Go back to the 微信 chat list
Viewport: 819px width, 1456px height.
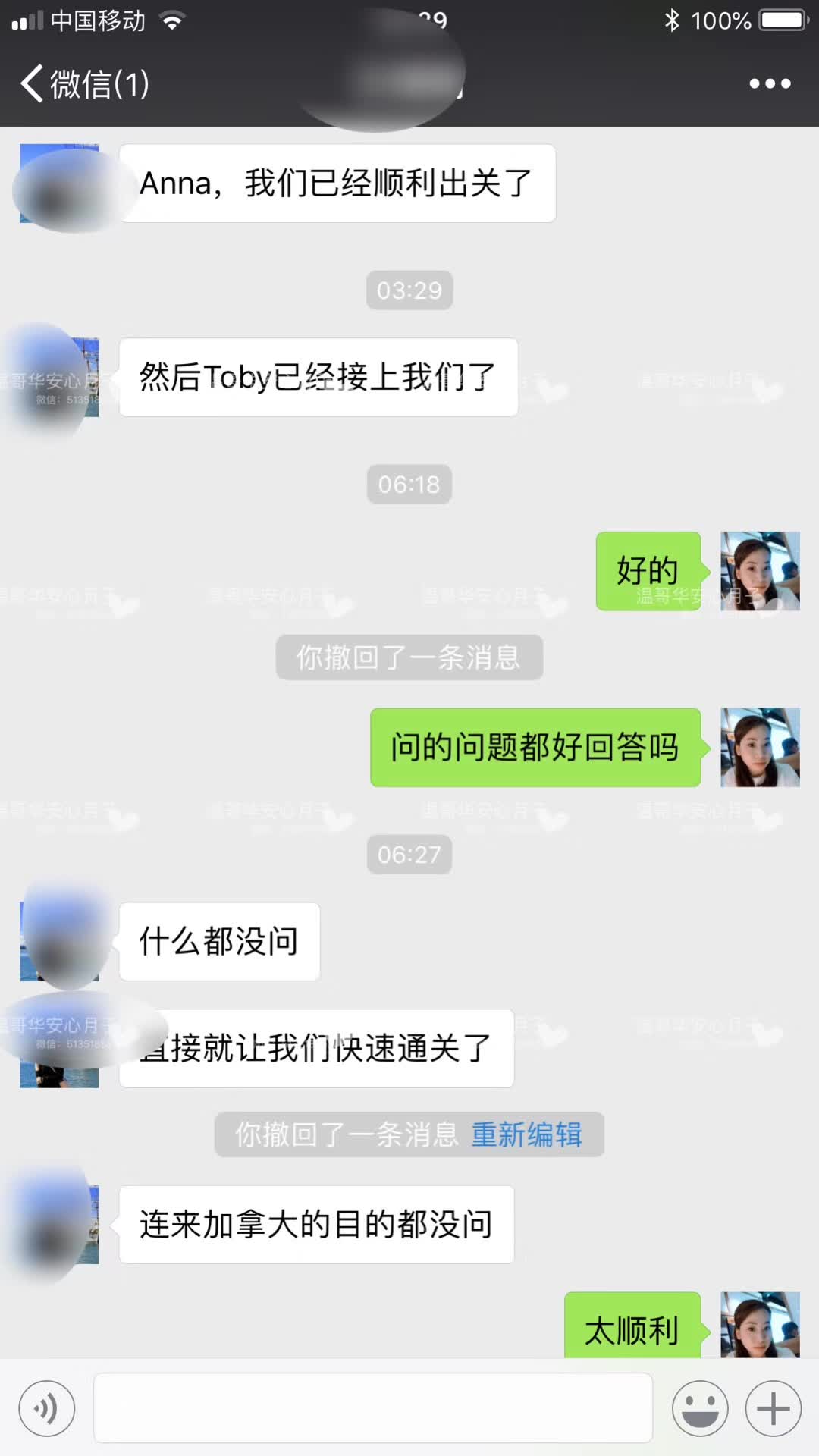coord(83,83)
